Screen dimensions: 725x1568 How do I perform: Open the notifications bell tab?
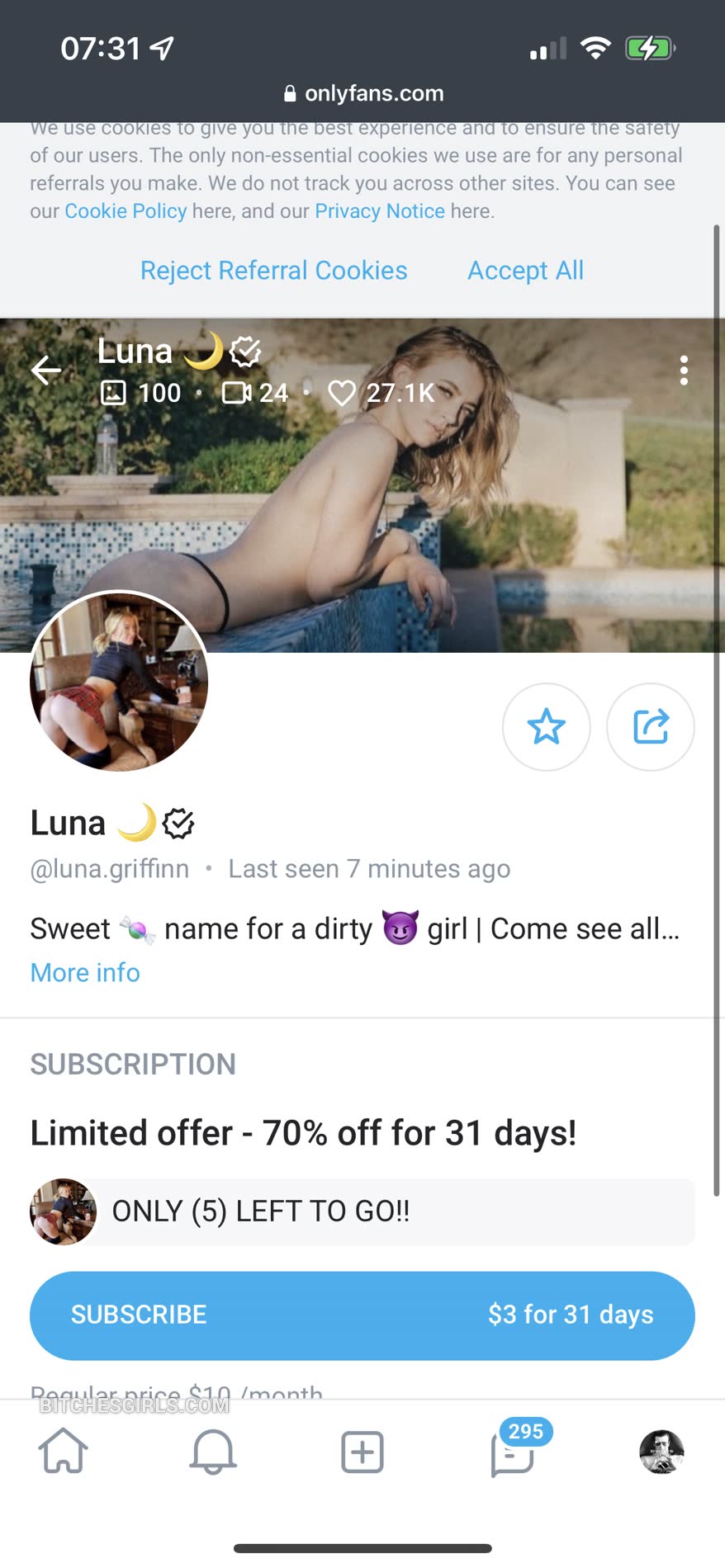pos(213,1452)
